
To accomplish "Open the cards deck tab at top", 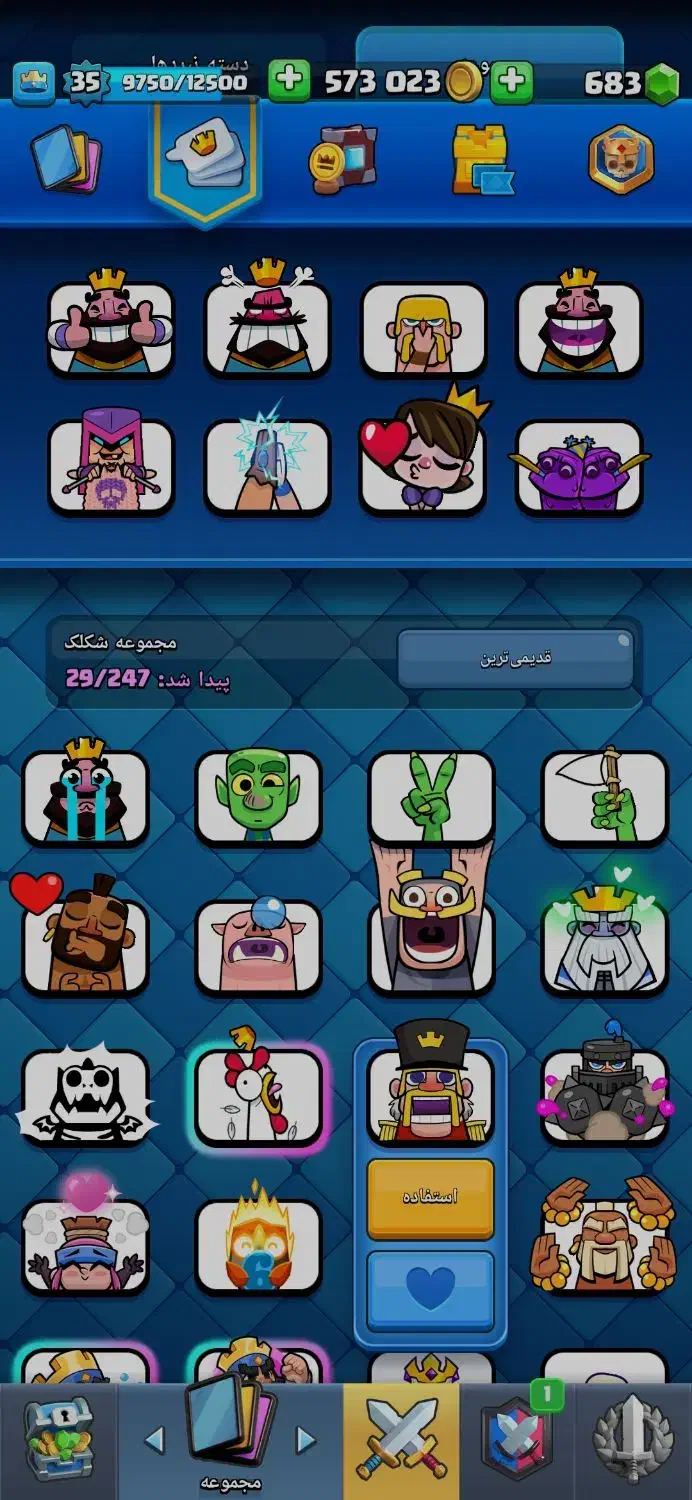I will click(66, 159).
